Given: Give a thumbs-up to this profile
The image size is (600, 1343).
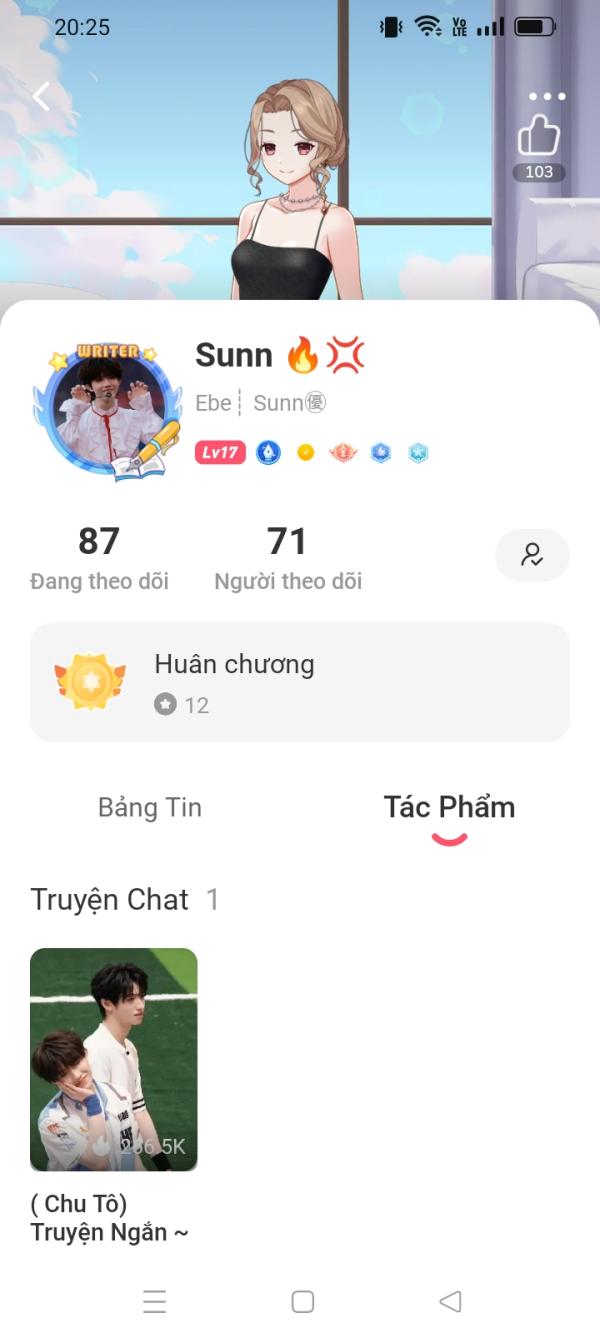Looking at the screenshot, I should point(539,137).
